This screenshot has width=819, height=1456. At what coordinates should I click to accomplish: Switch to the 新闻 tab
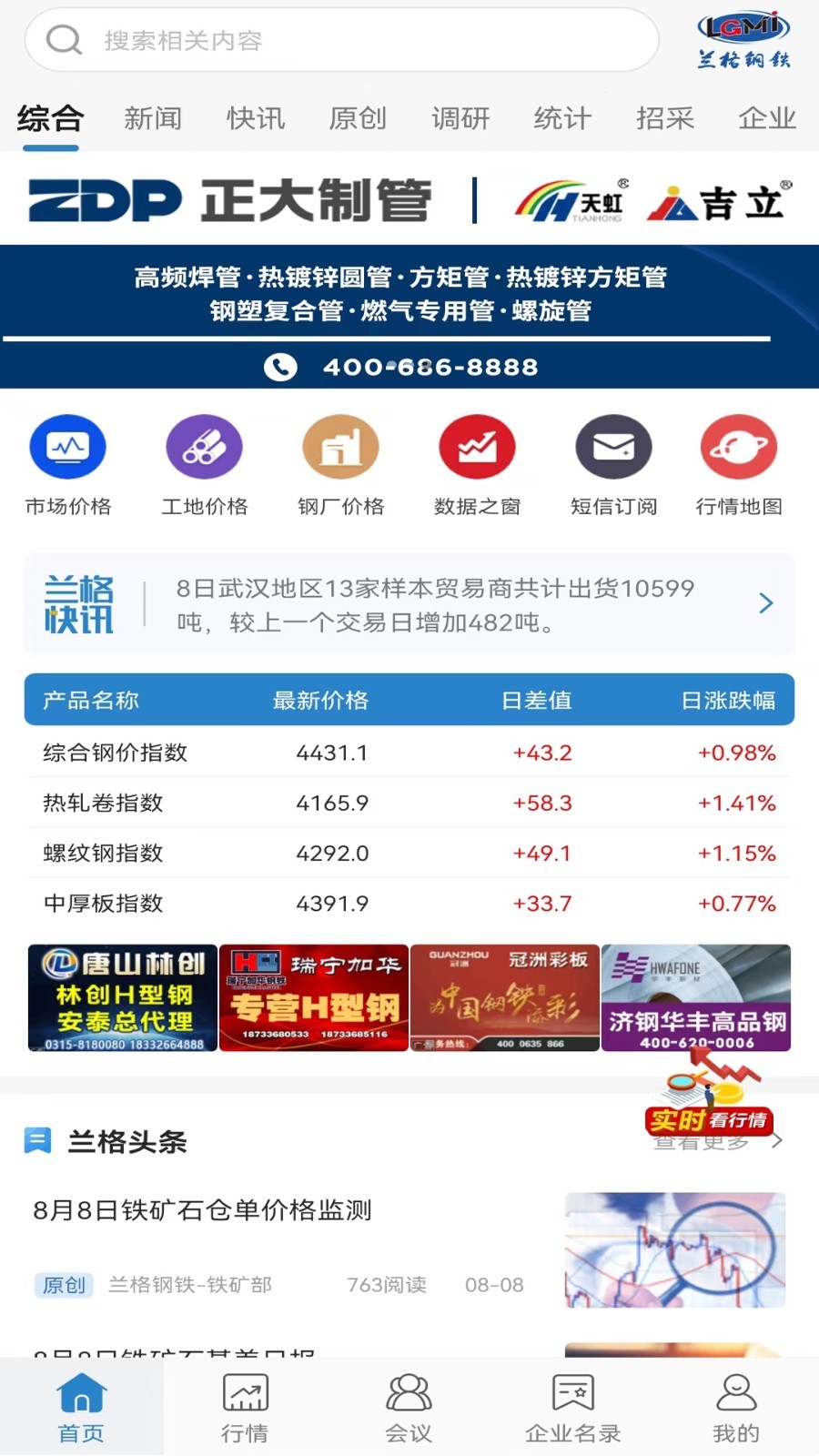tap(153, 118)
